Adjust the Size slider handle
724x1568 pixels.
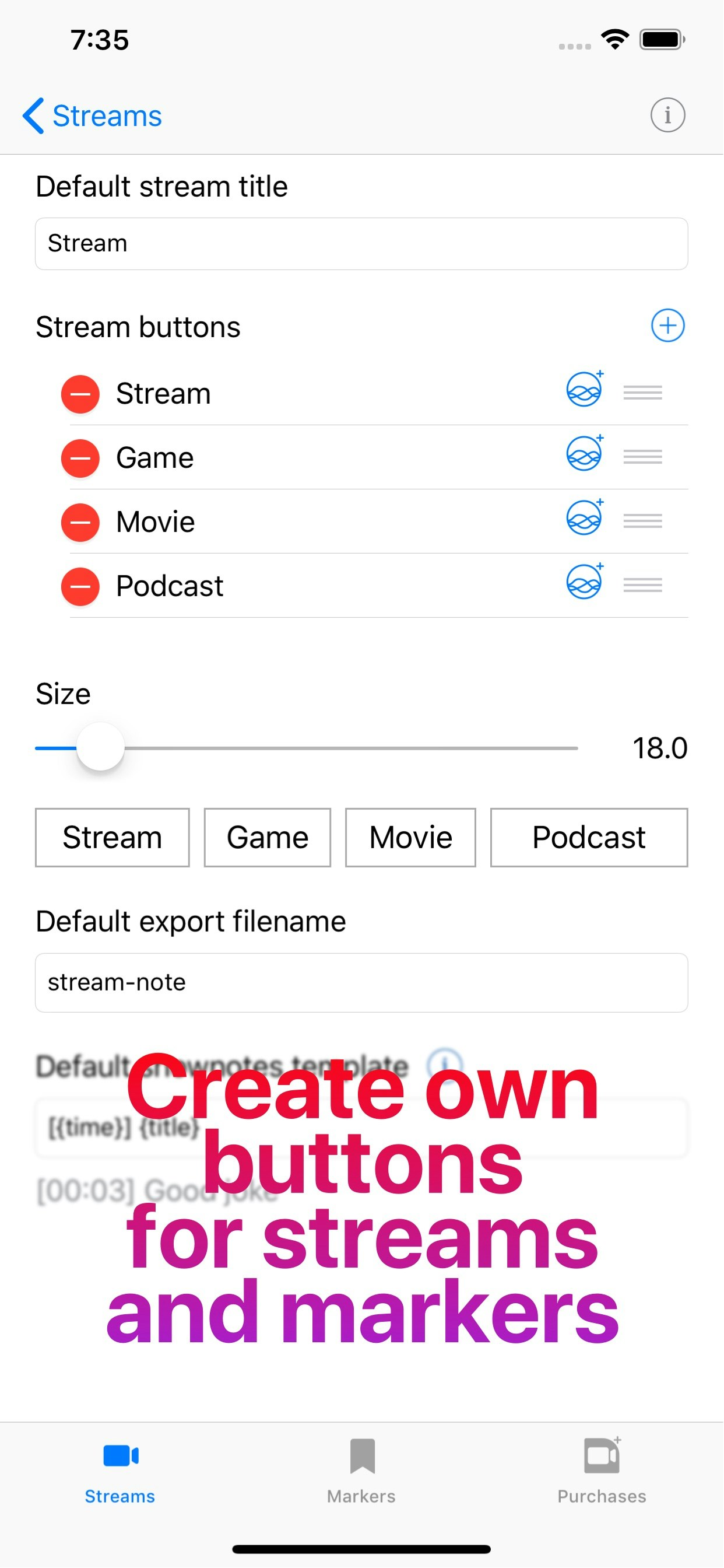pyautogui.click(x=100, y=747)
